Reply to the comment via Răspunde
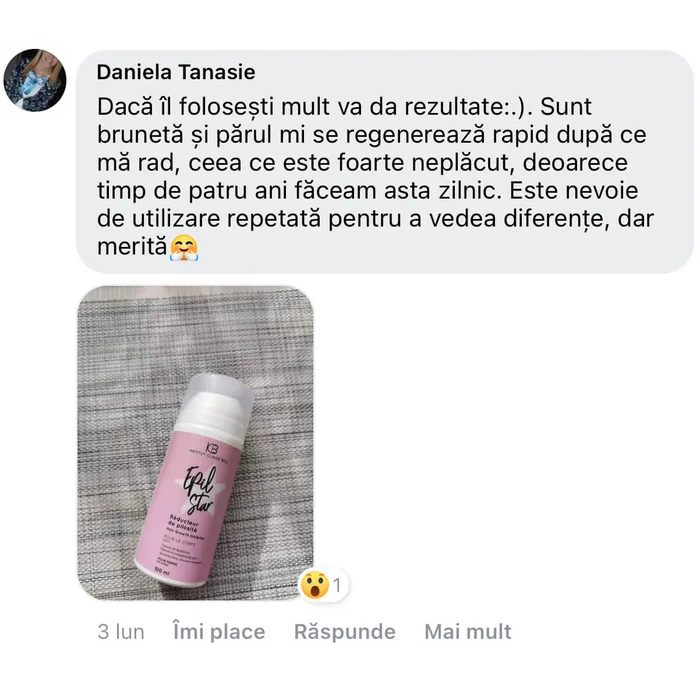Viewport: 700px width, 700px height. [344, 632]
